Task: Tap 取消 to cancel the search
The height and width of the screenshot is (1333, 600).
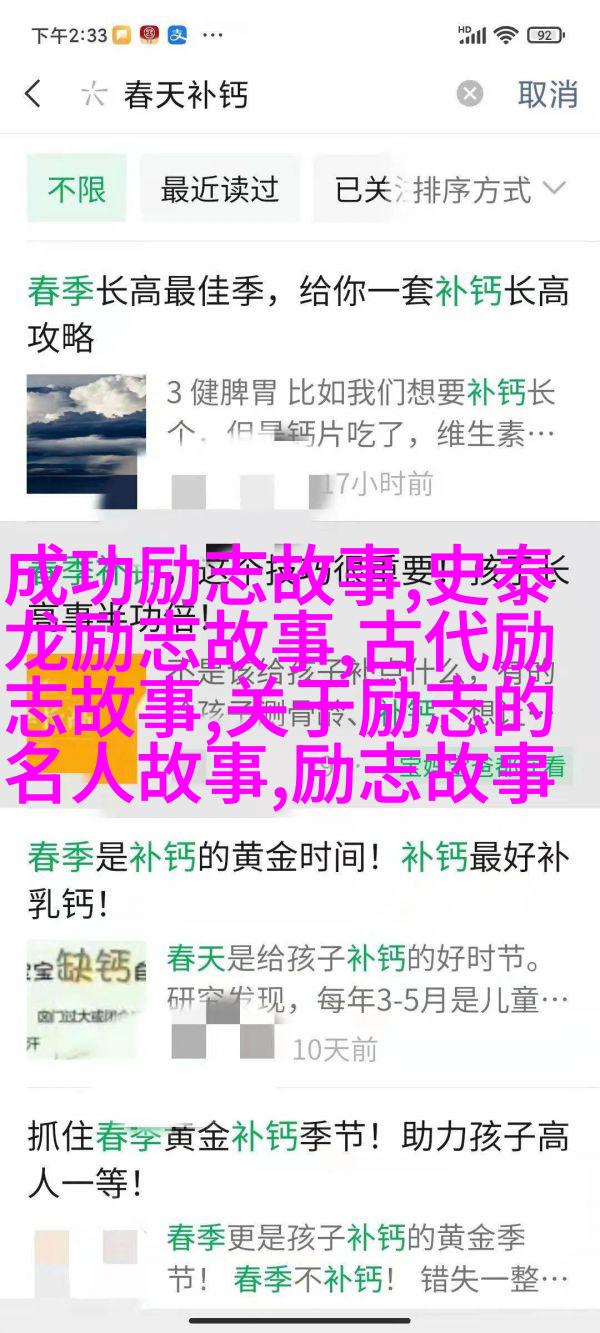Action: (x=547, y=95)
